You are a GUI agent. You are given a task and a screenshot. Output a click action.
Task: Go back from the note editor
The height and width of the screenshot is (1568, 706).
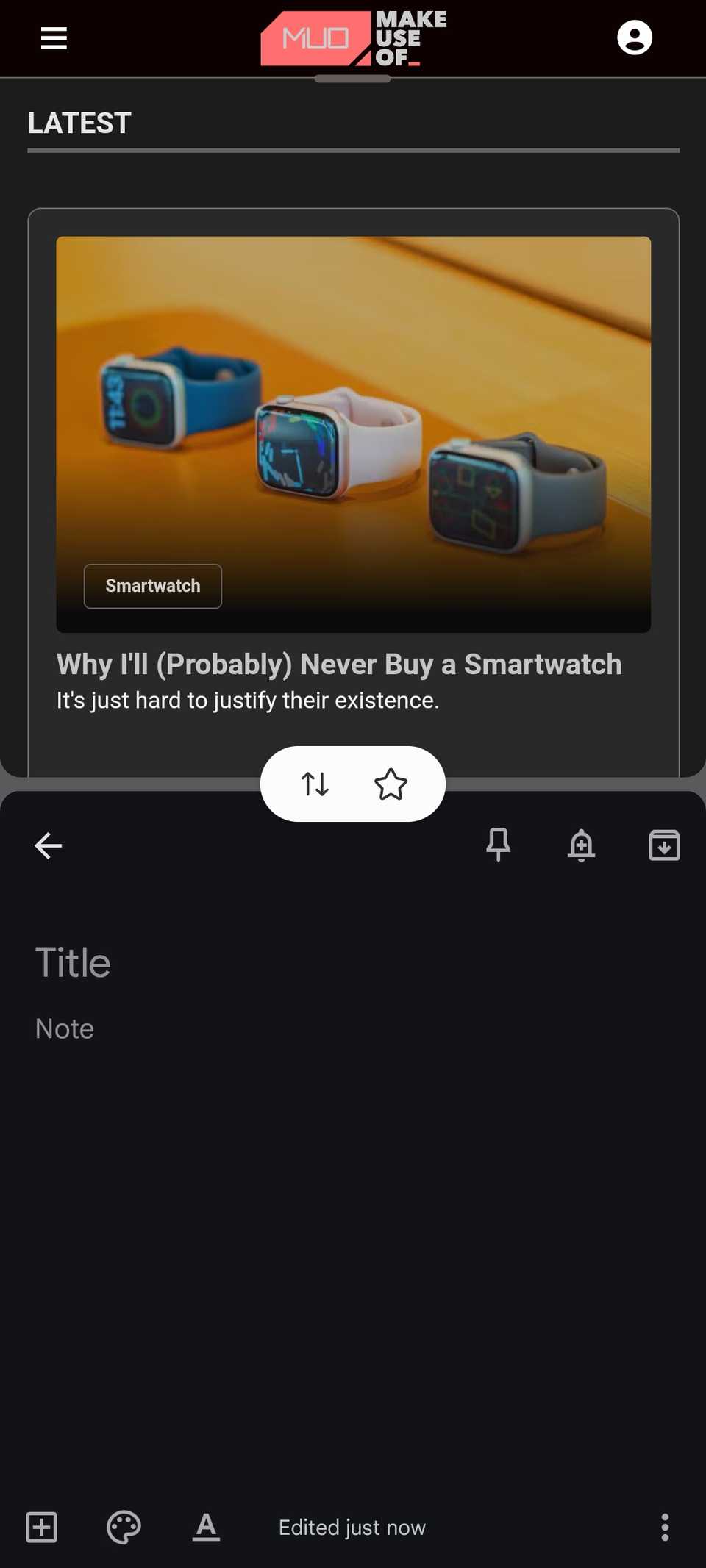click(49, 845)
